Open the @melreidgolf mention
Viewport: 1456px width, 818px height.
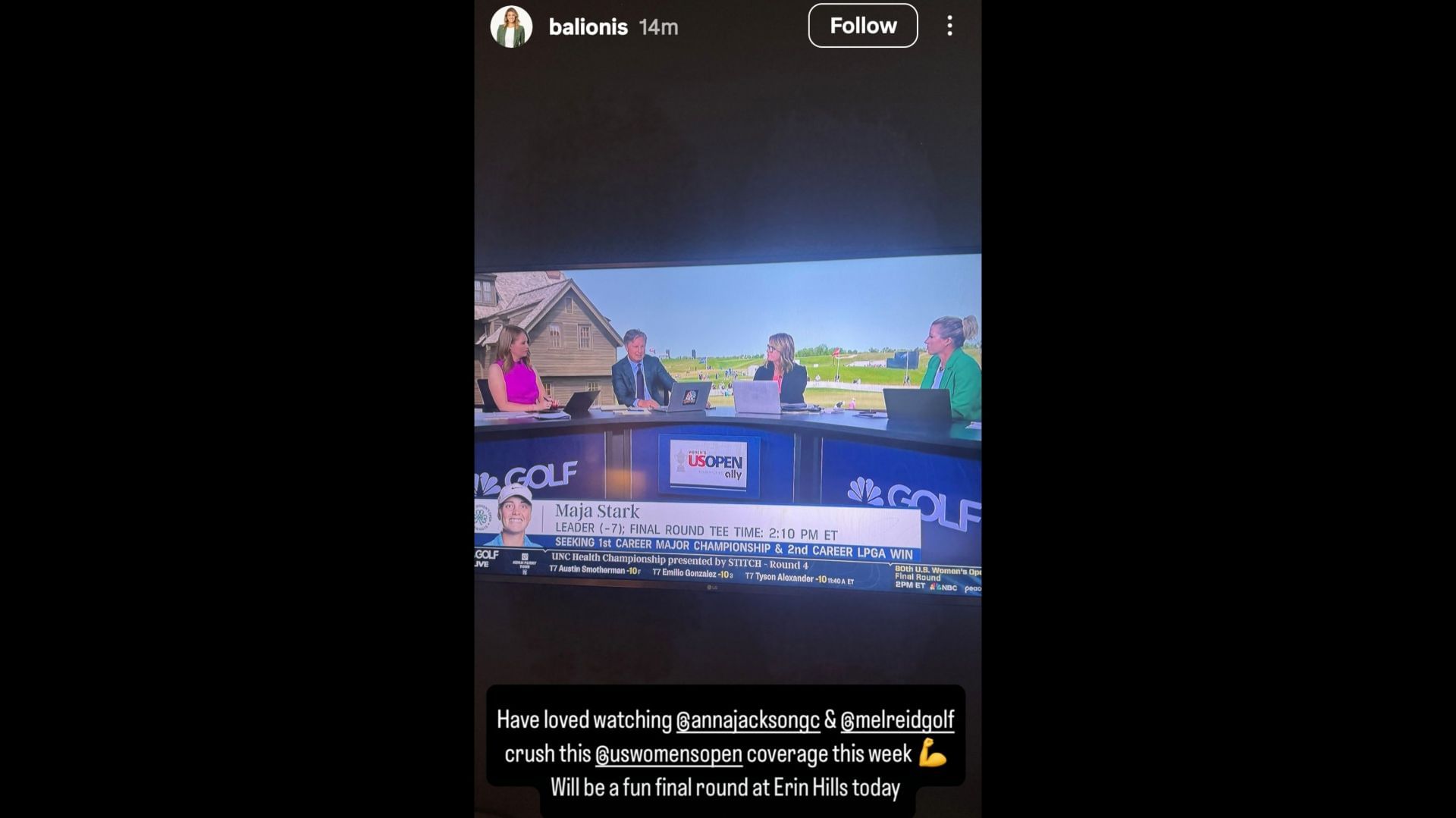(x=897, y=719)
